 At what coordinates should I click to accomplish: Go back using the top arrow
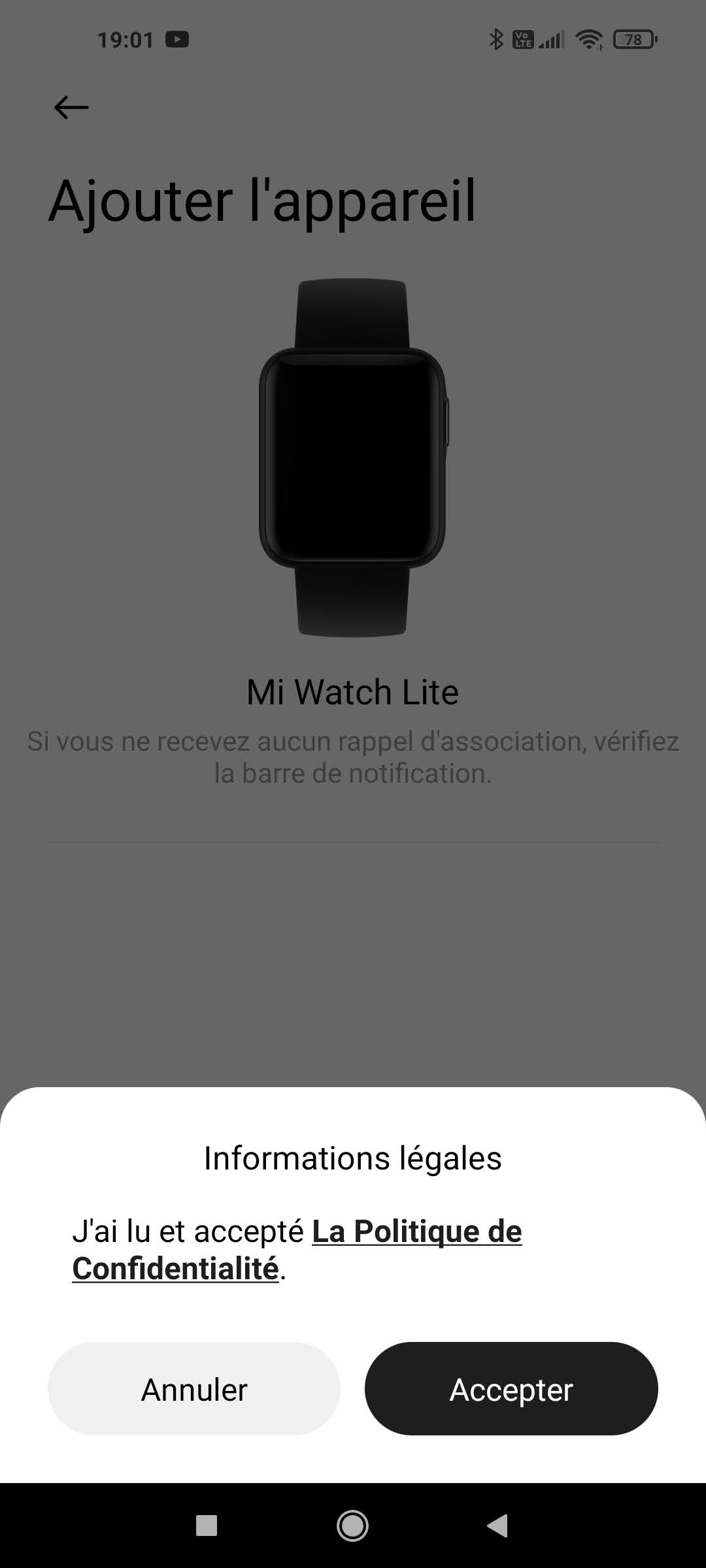click(71, 107)
